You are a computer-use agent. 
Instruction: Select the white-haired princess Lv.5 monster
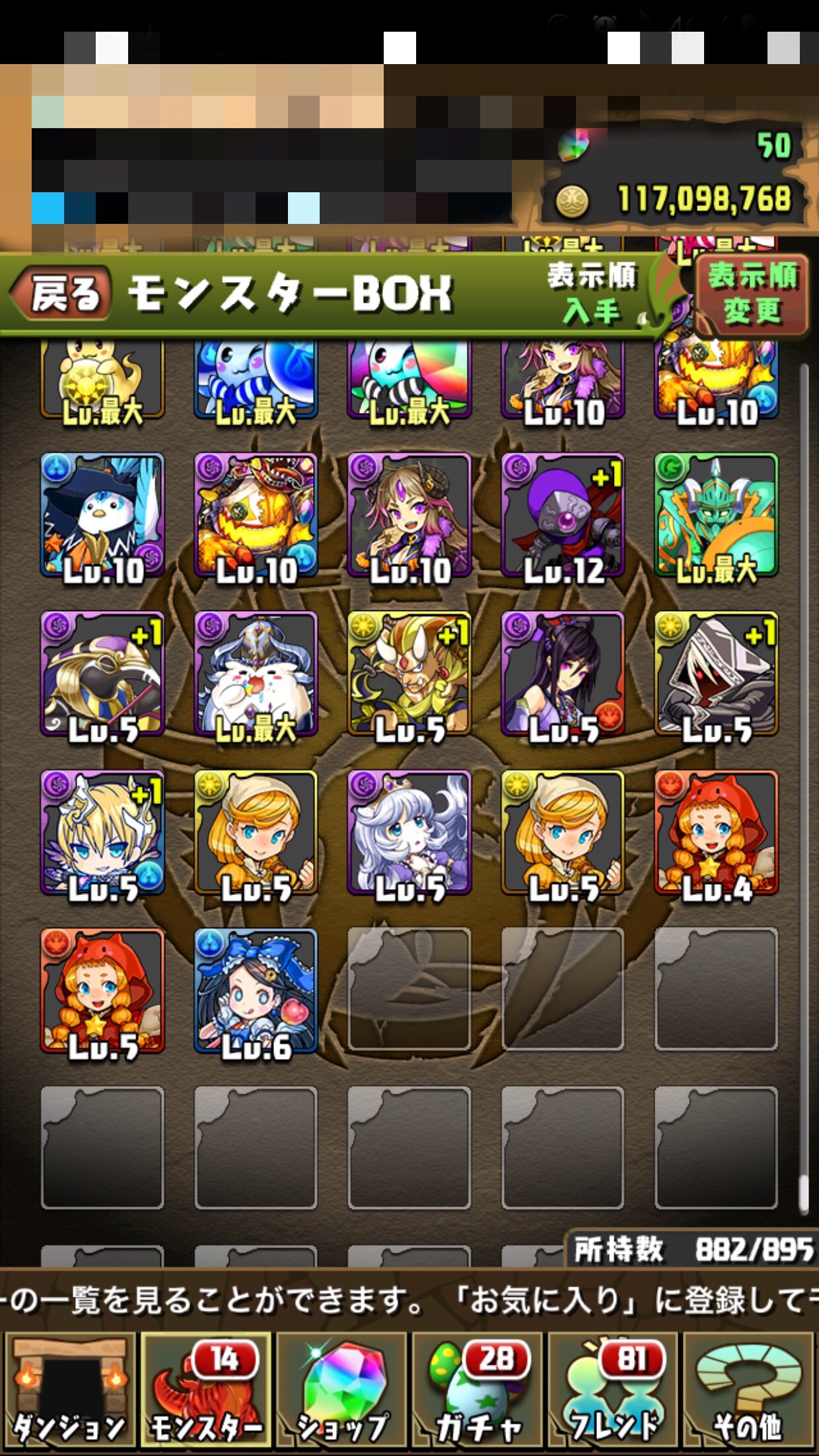[409, 832]
